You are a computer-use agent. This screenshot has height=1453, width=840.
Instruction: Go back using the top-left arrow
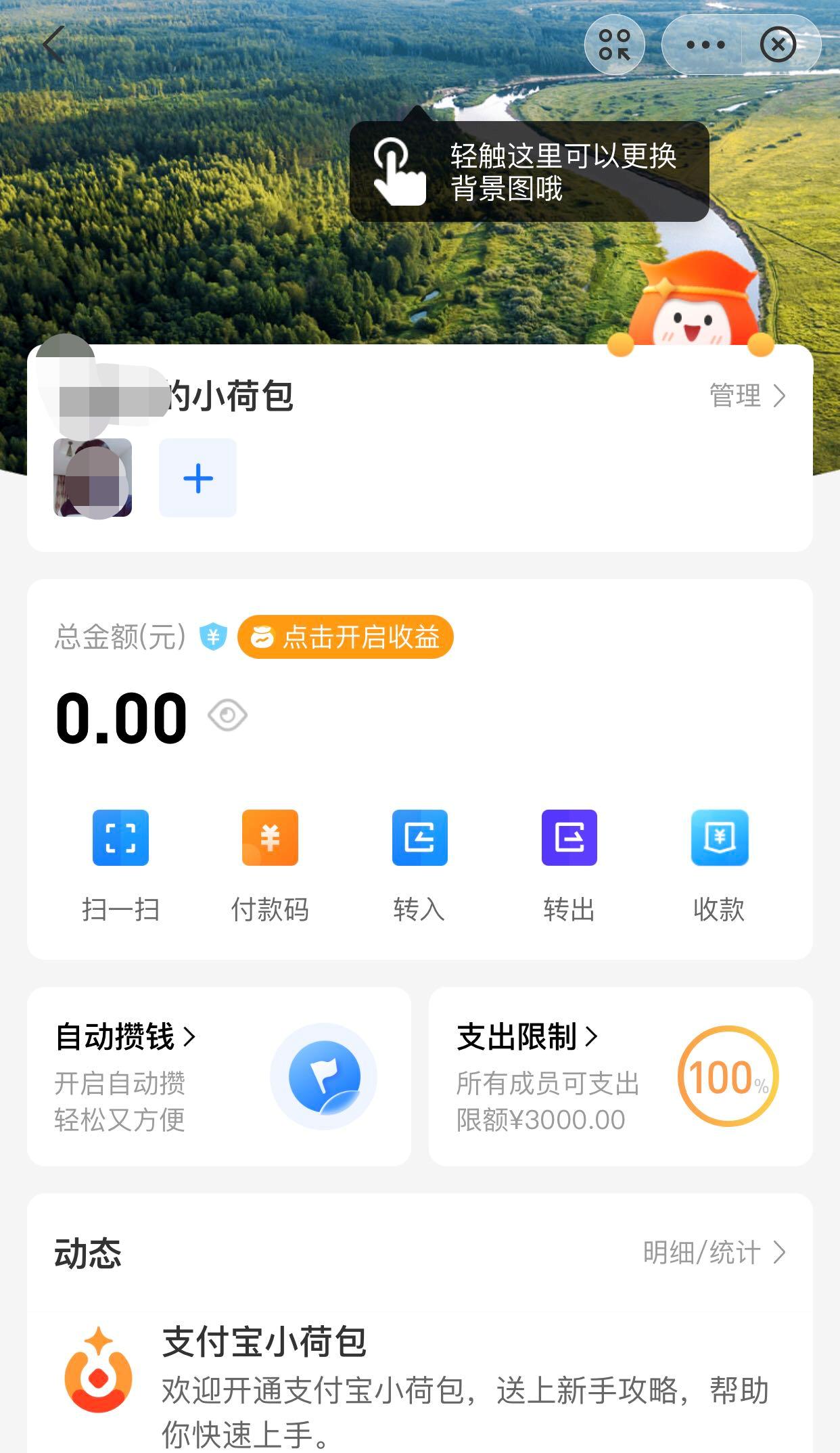coord(54,45)
